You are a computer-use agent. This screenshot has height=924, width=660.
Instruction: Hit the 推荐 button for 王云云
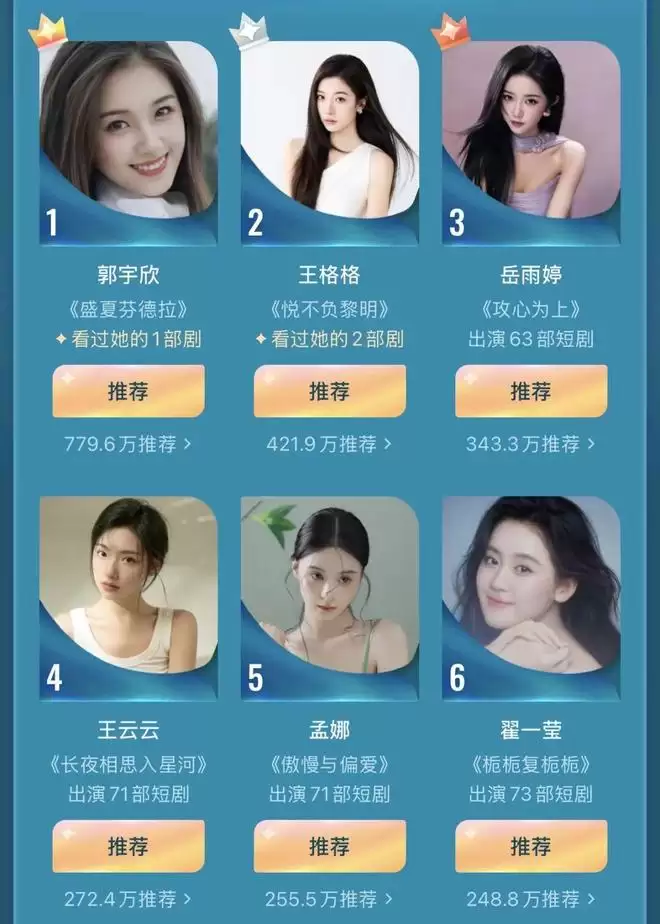[128, 846]
